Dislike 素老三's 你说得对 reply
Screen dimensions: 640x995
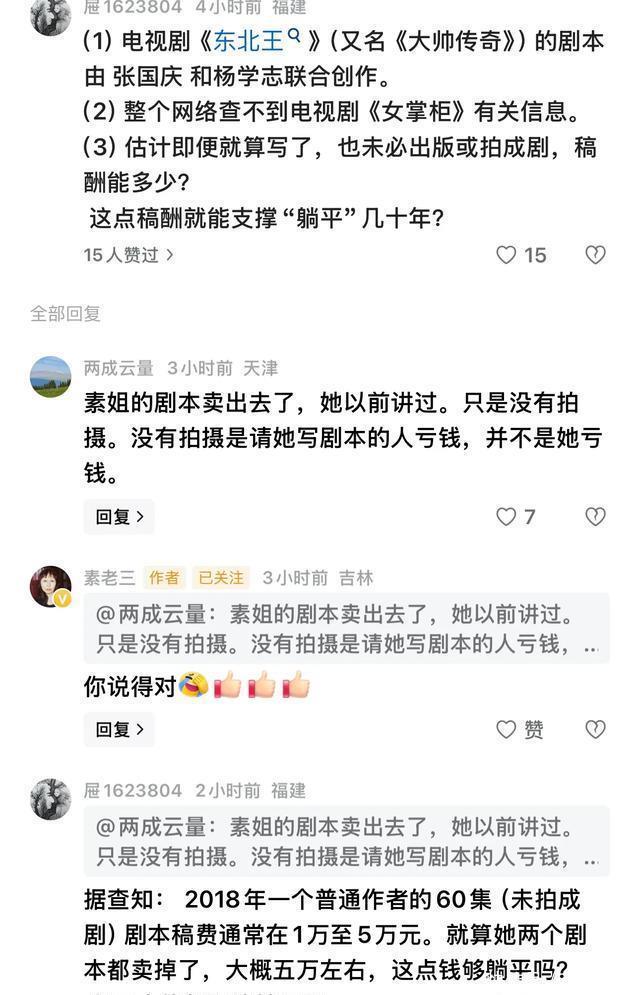coord(595,729)
